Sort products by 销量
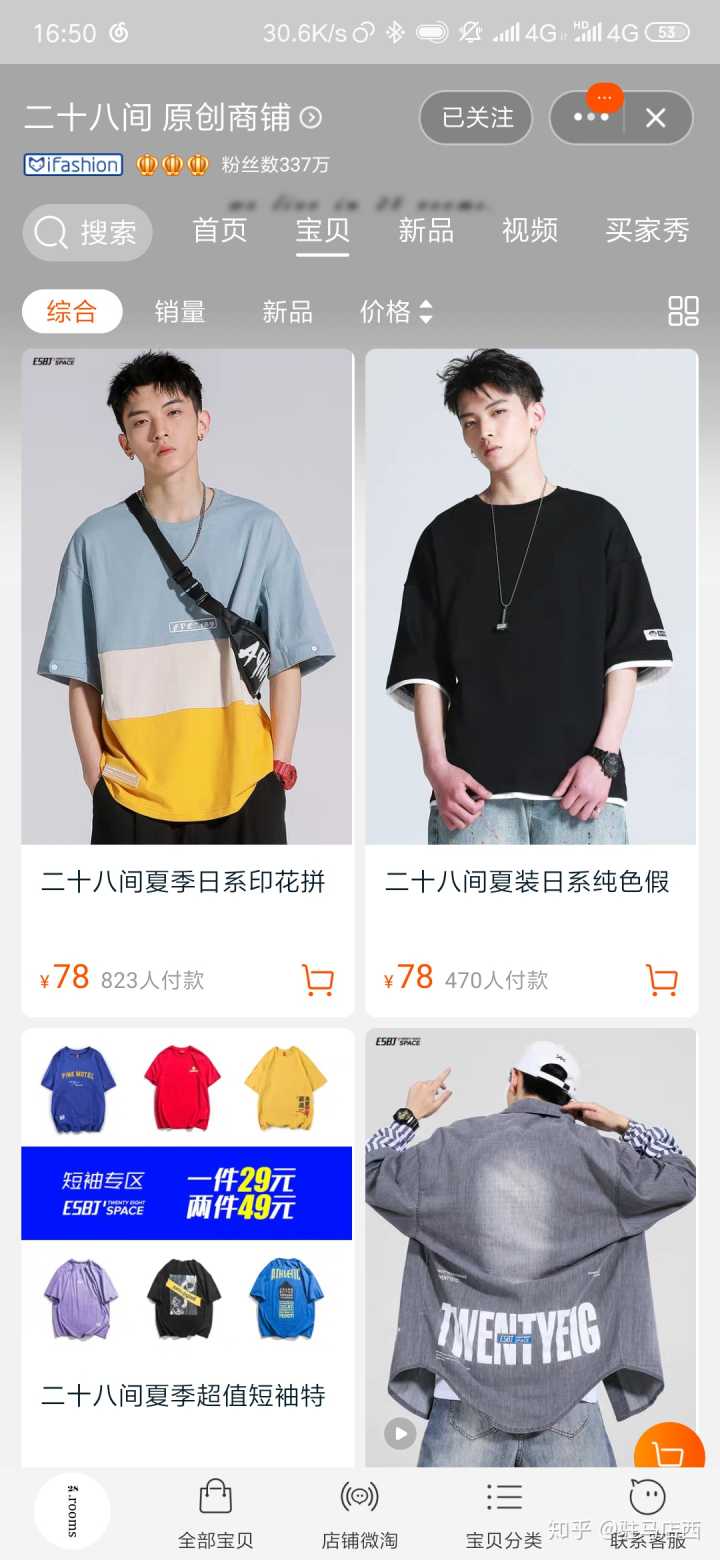This screenshot has height=1560, width=720. click(x=180, y=312)
